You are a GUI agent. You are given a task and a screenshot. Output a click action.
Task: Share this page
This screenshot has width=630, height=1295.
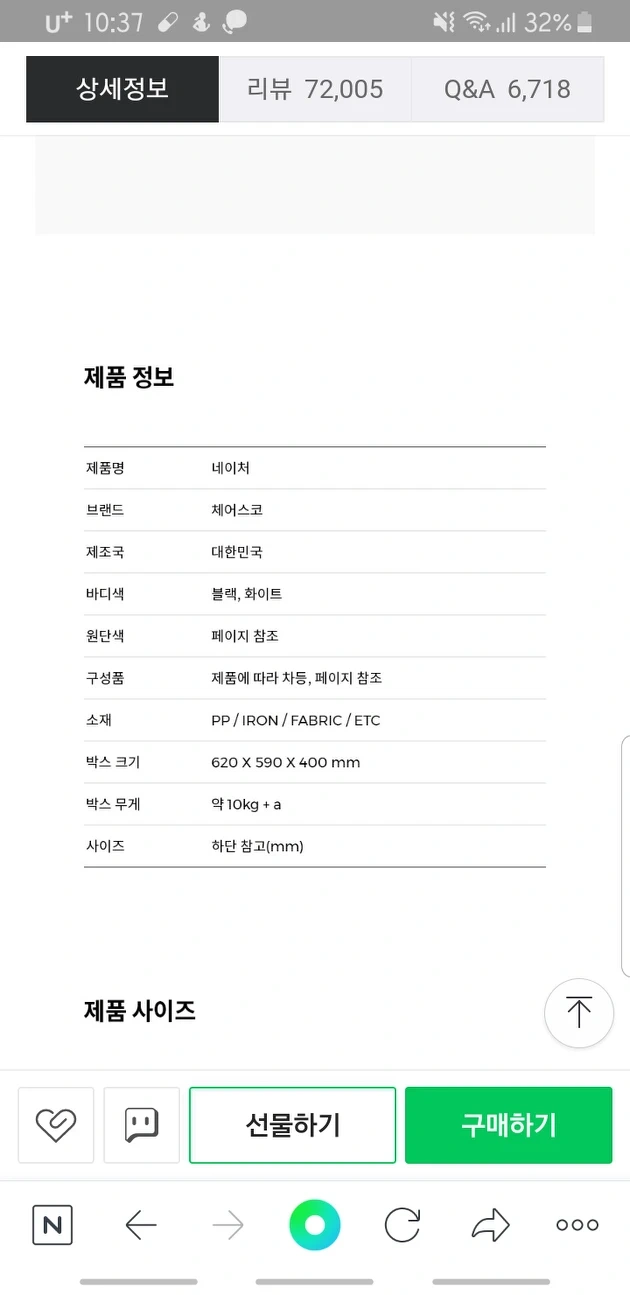click(x=490, y=1225)
